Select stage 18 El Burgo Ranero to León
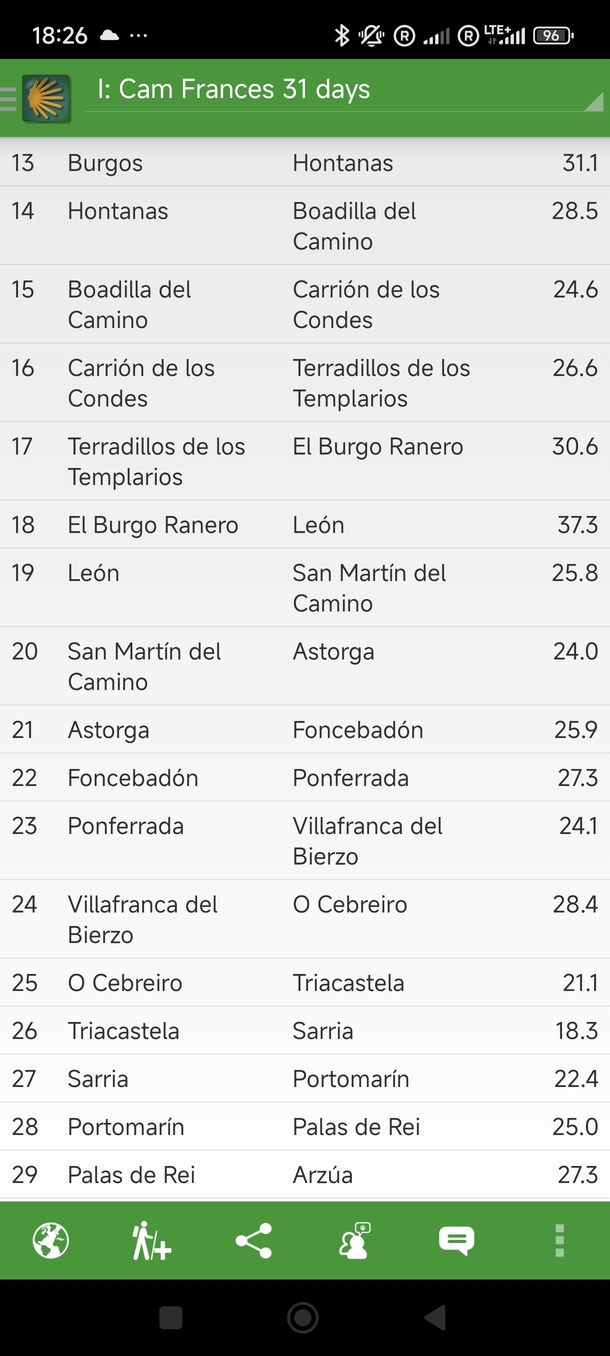Image resolution: width=610 pixels, height=1356 pixels. pos(305,525)
